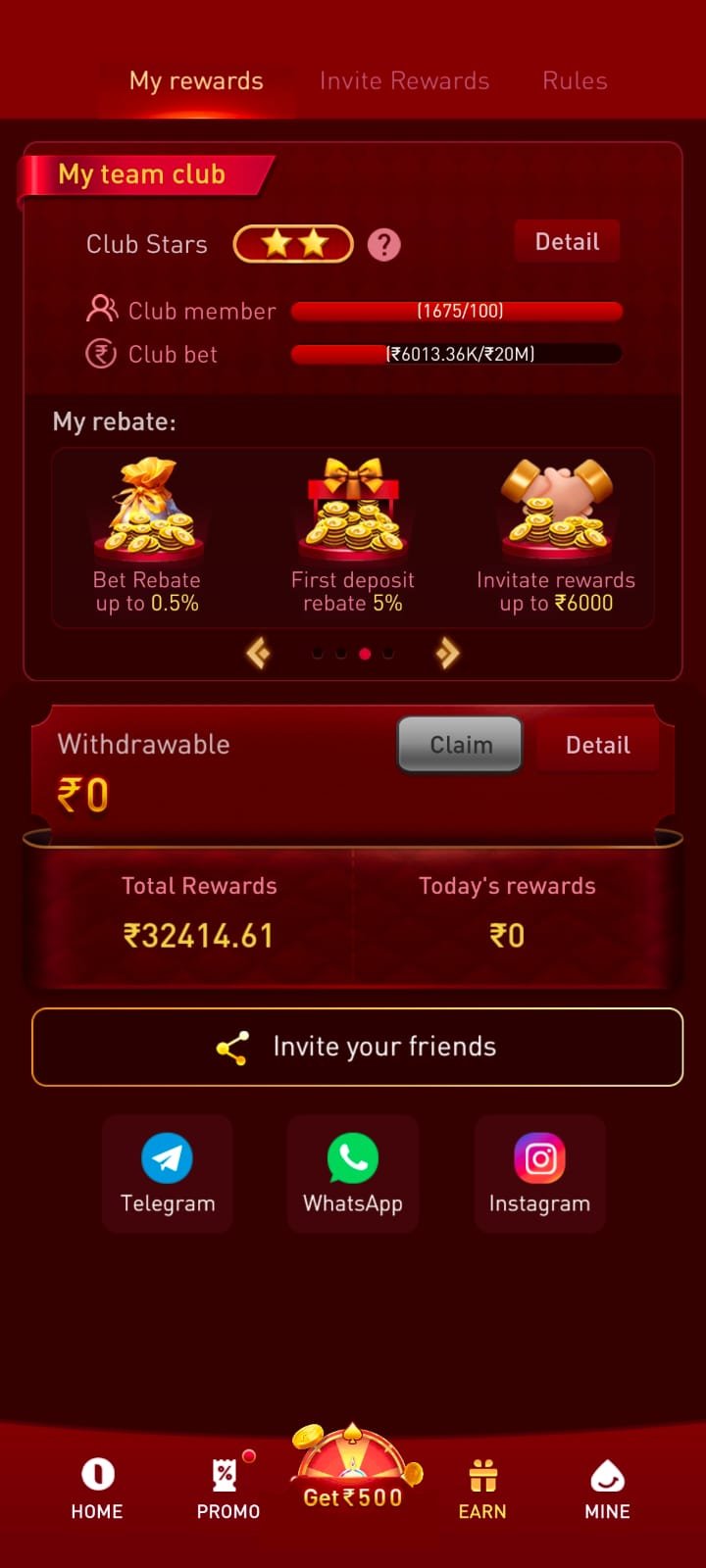Open the Rules tab
Image resolution: width=706 pixels, height=1568 pixels.
pyautogui.click(x=575, y=81)
